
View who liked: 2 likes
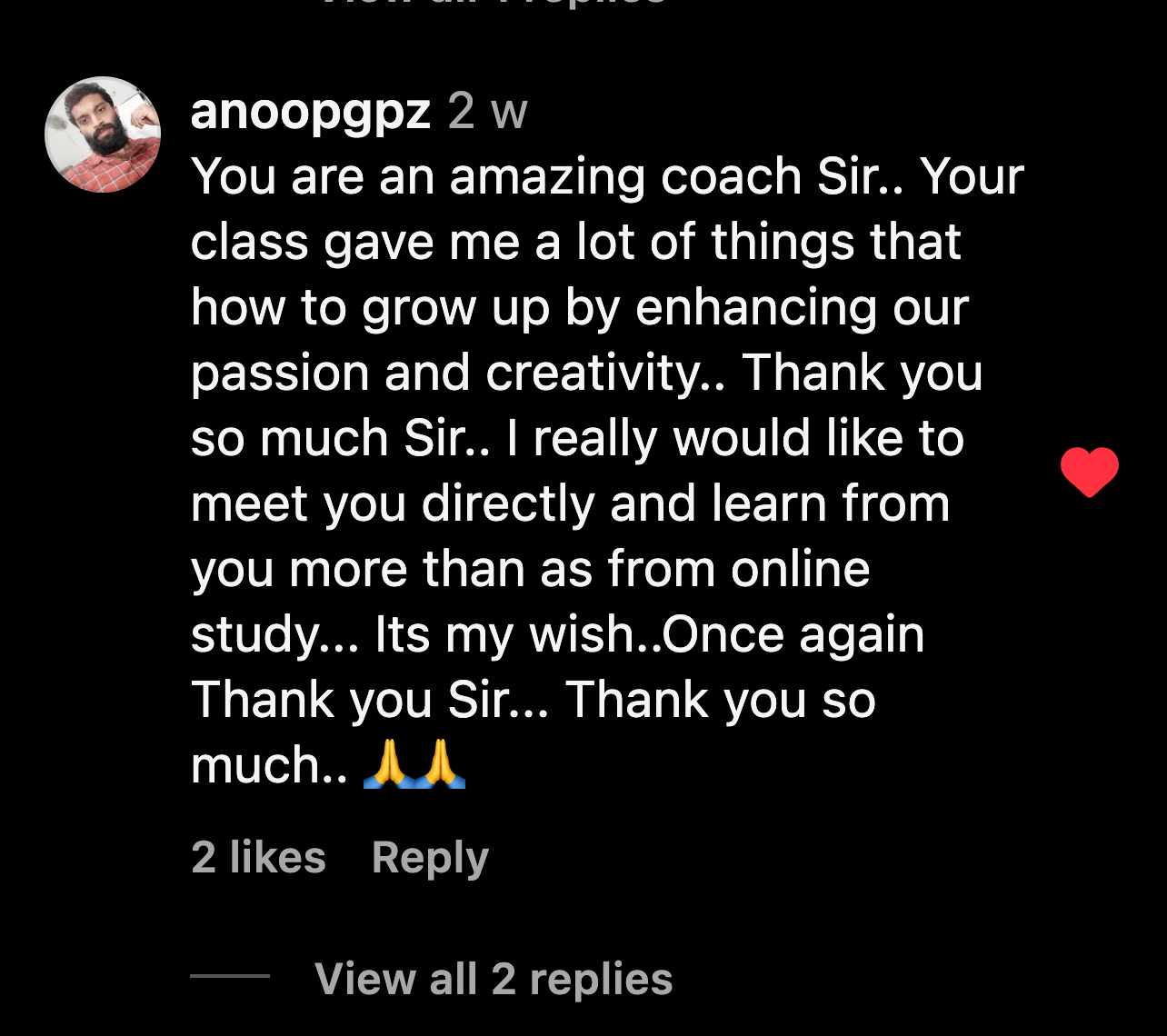258,857
